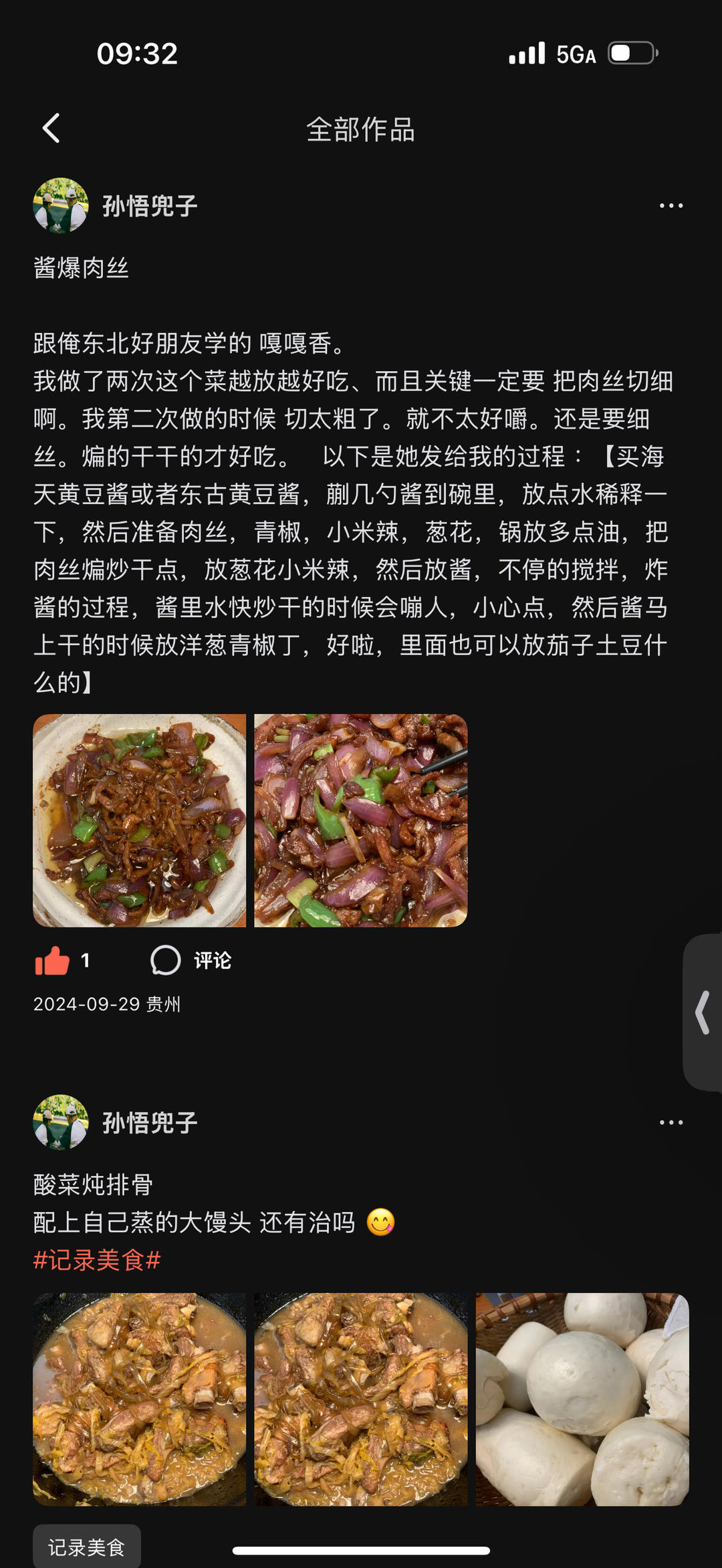Open first photo of the 酸菜炖排骨 post

(x=140, y=1399)
